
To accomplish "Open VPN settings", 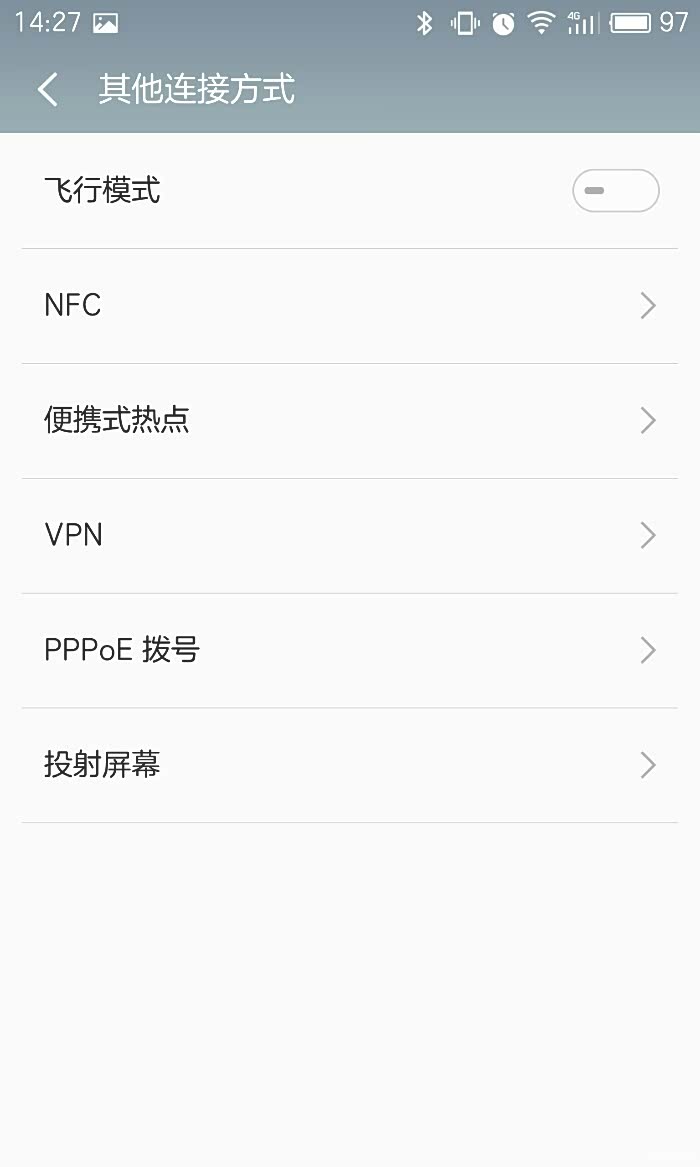I will pyautogui.click(x=350, y=536).
